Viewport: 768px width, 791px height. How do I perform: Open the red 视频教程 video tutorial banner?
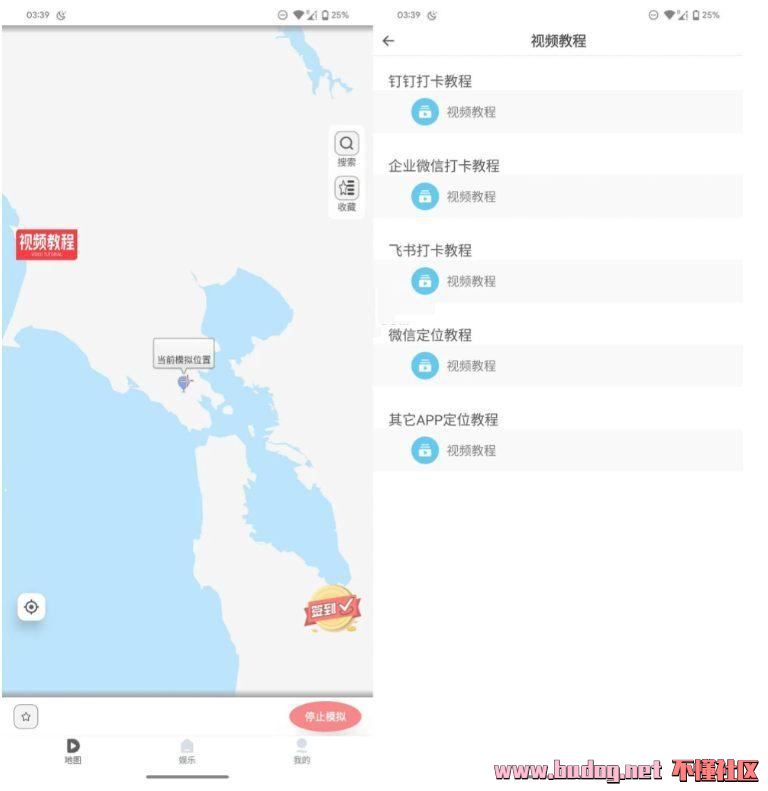coord(46,243)
